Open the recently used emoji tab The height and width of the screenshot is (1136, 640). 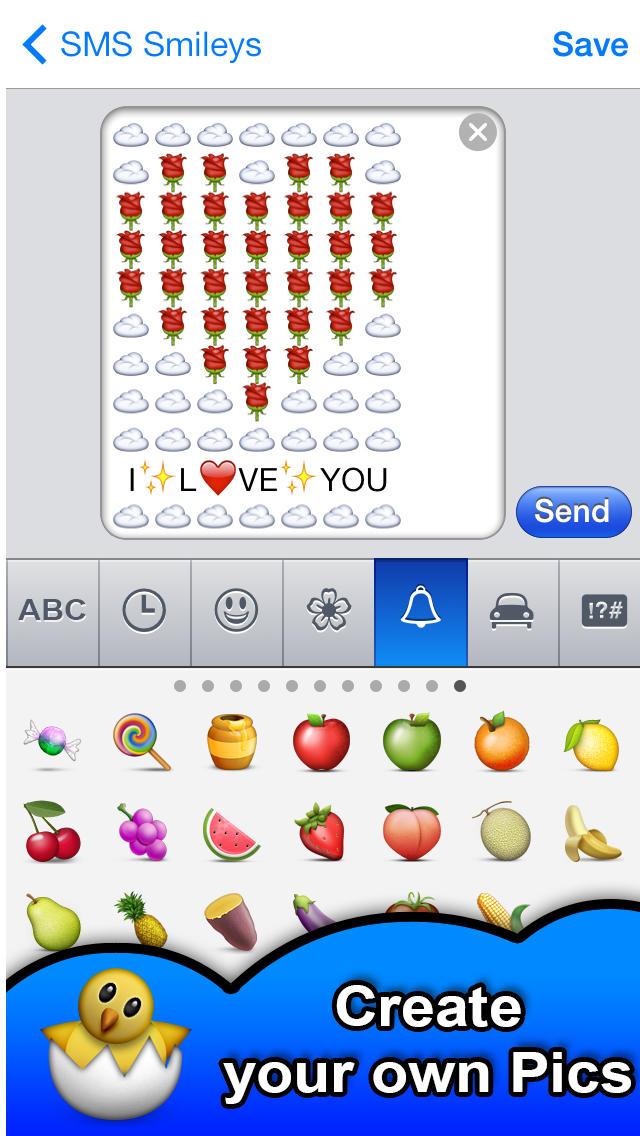click(x=144, y=610)
